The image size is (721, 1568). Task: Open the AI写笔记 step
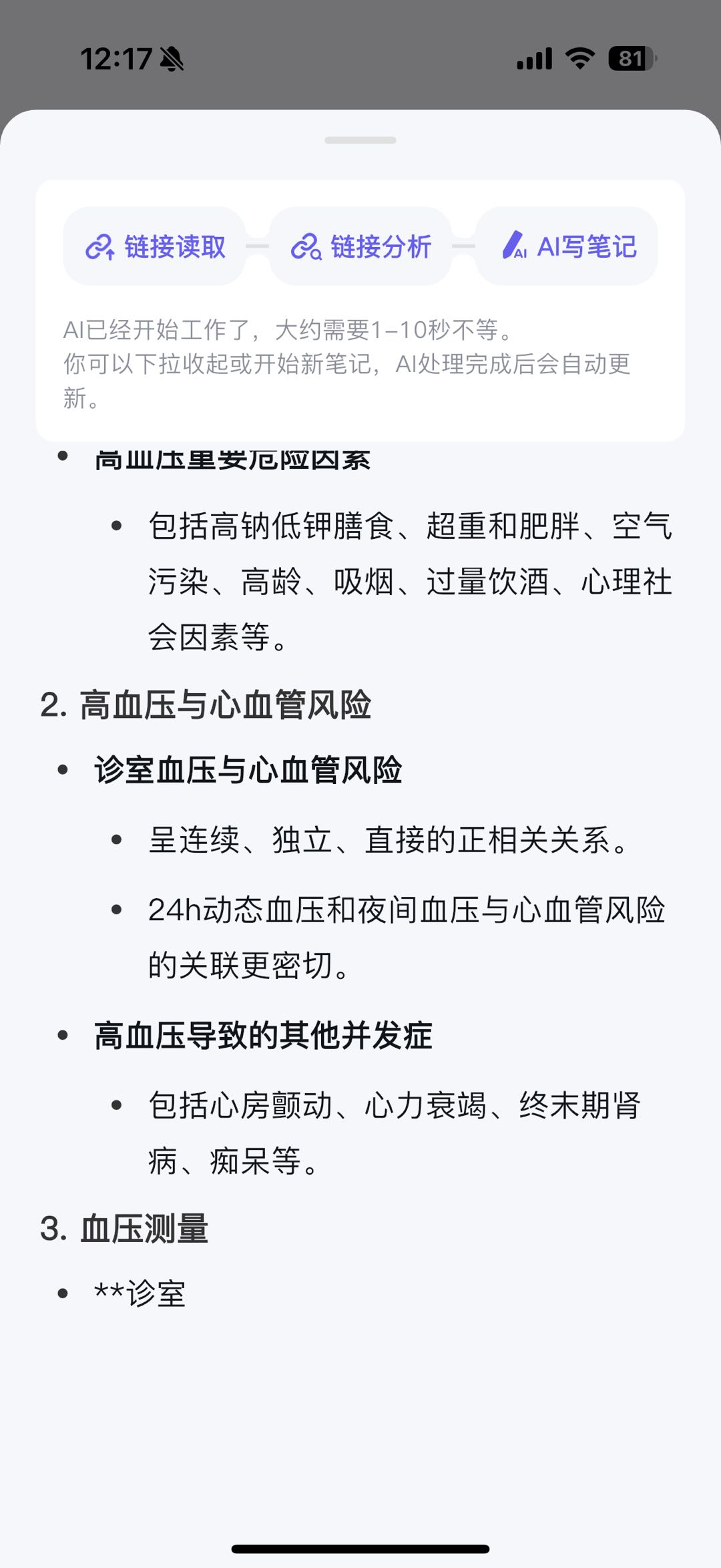[567, 246]
